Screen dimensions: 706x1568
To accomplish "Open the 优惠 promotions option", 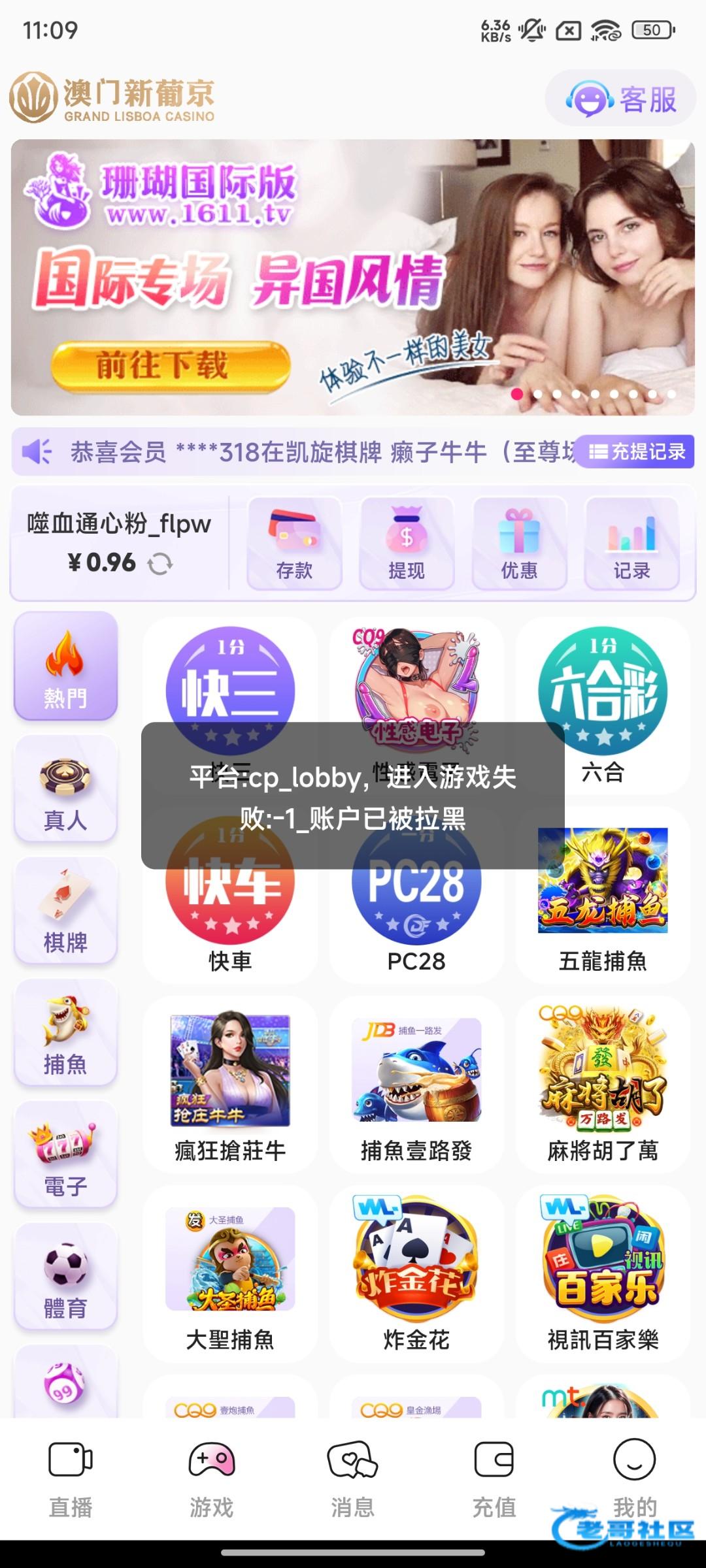I will [x=519, y=544].
